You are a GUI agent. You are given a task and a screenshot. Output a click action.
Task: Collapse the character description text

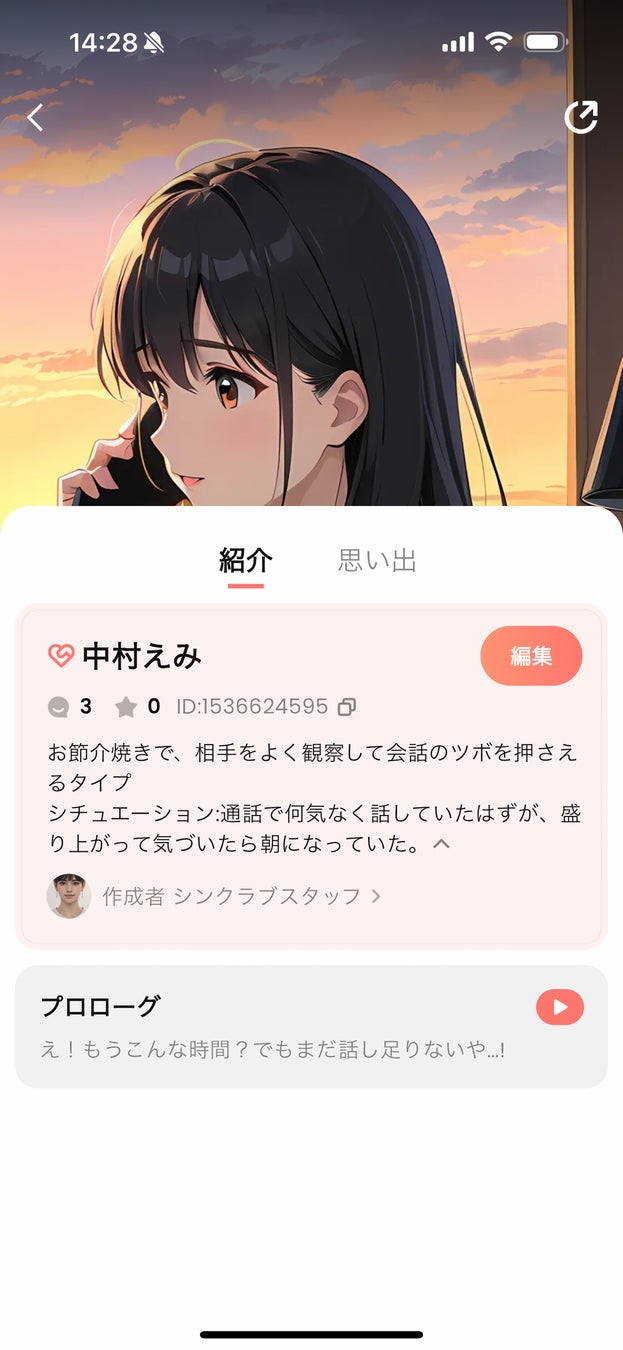(441, 844)
